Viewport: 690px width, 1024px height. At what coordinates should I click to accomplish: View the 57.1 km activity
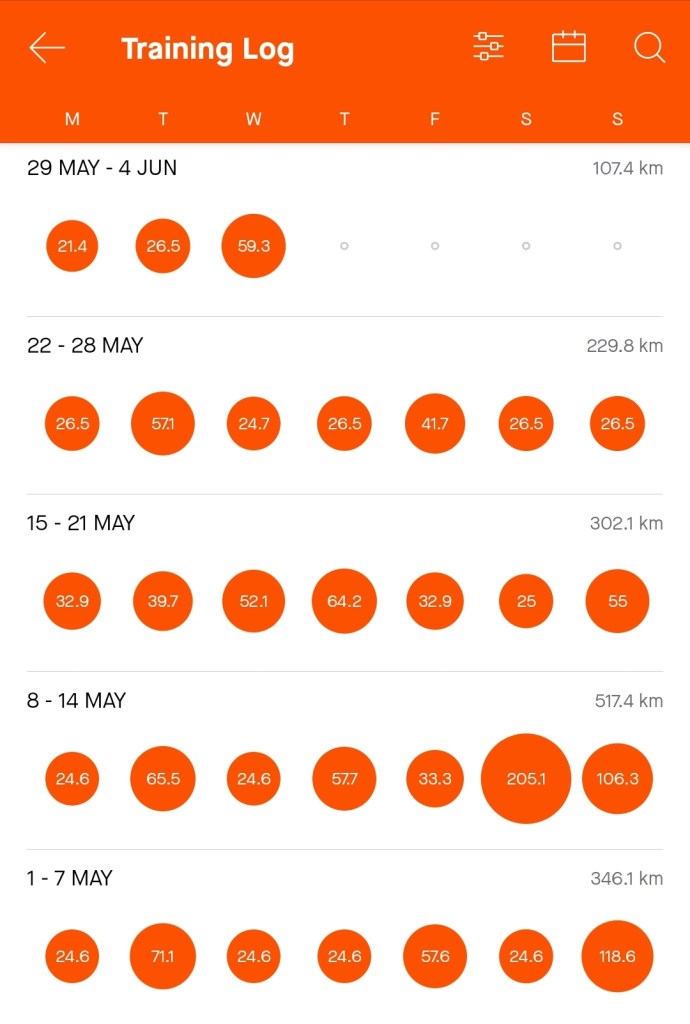163,423
